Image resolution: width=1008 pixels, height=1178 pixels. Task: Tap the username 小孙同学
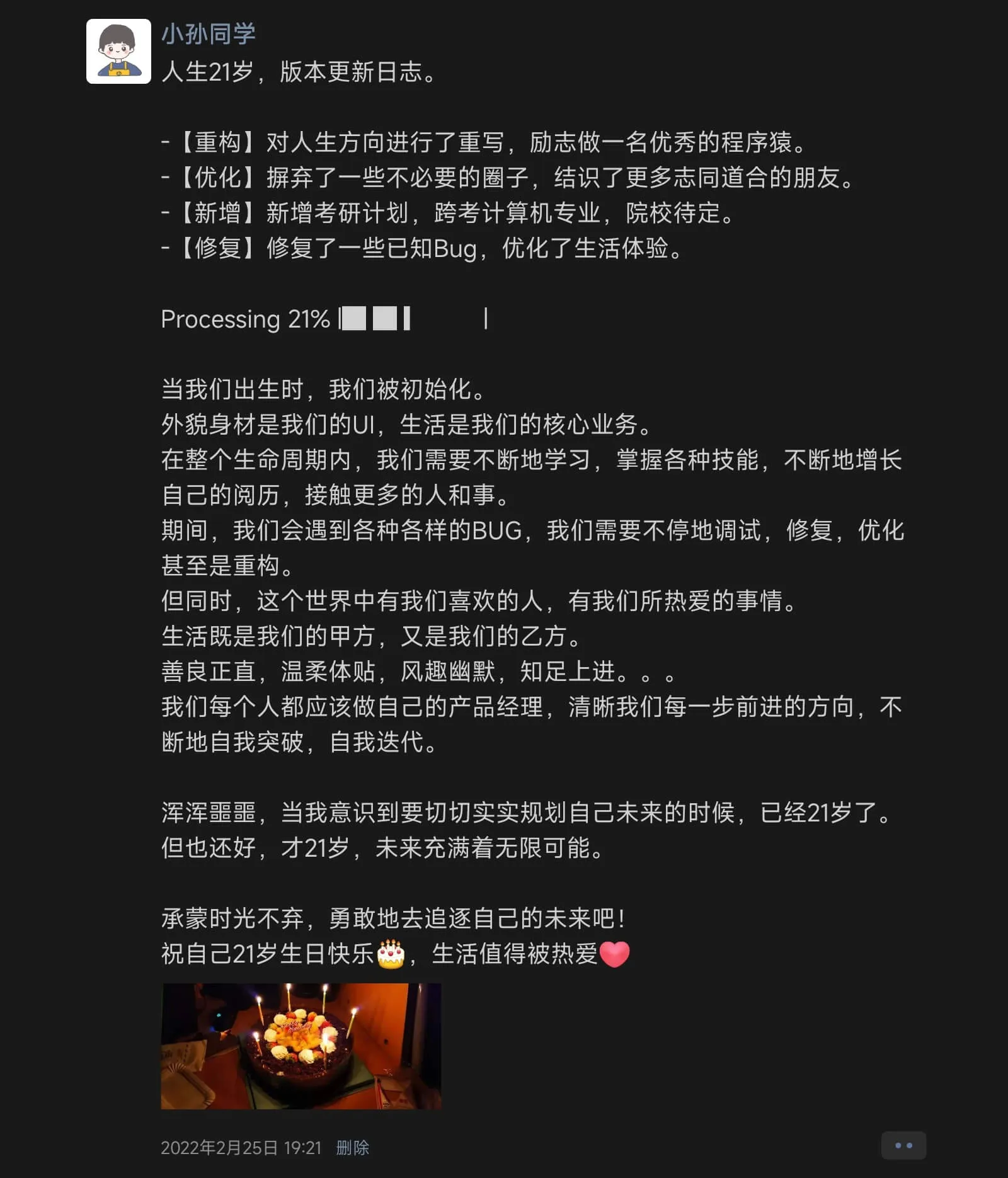coord(209,33)
